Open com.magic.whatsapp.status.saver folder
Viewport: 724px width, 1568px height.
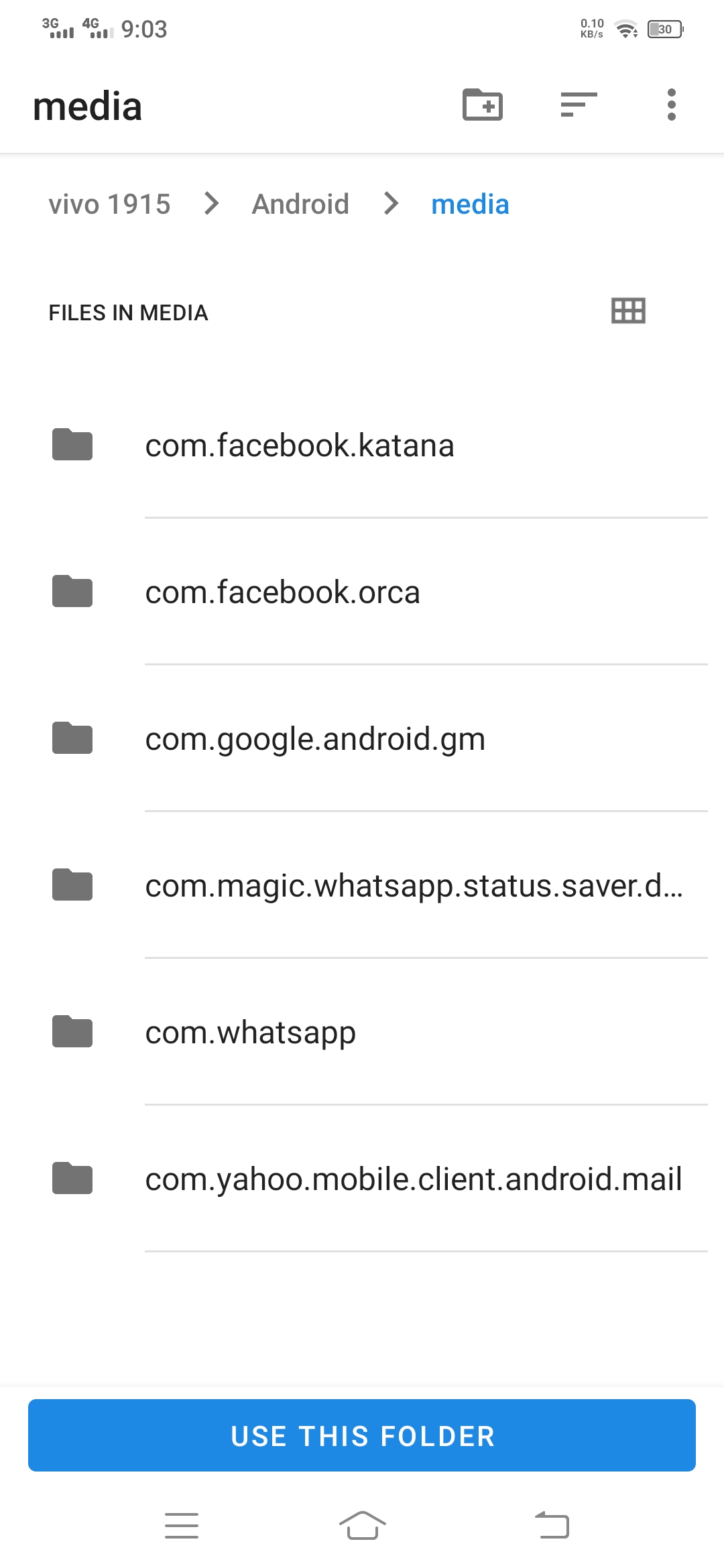point(362,885)
